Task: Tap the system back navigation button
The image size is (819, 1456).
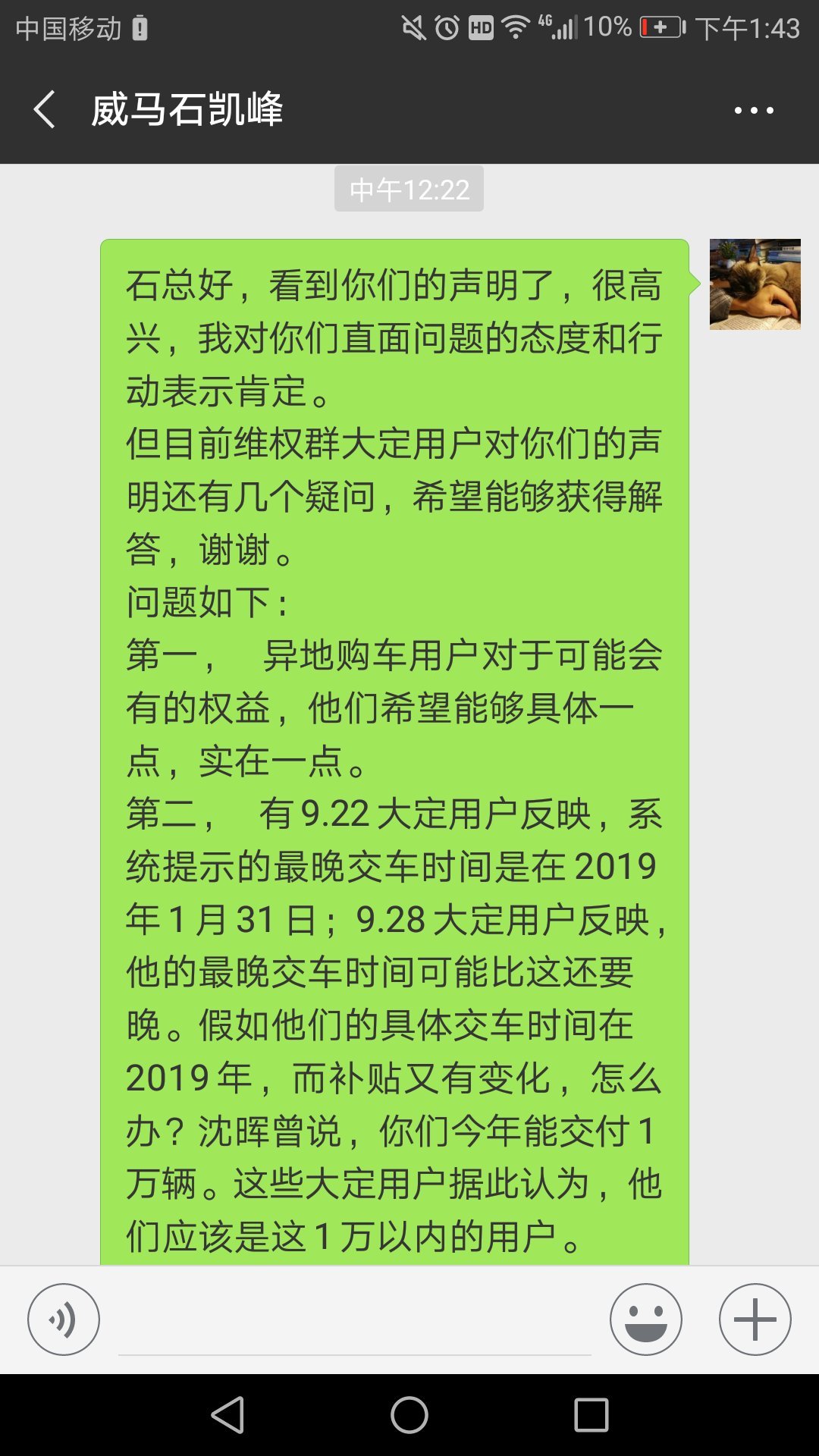Action: [x=227, y=1415]
